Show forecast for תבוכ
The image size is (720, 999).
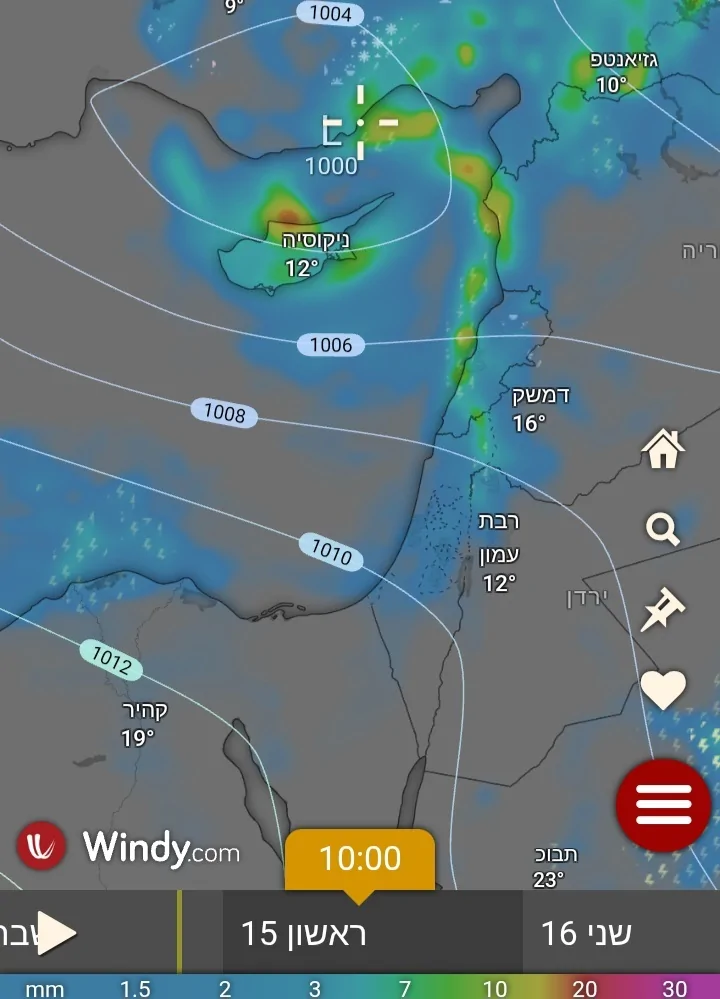555,856
